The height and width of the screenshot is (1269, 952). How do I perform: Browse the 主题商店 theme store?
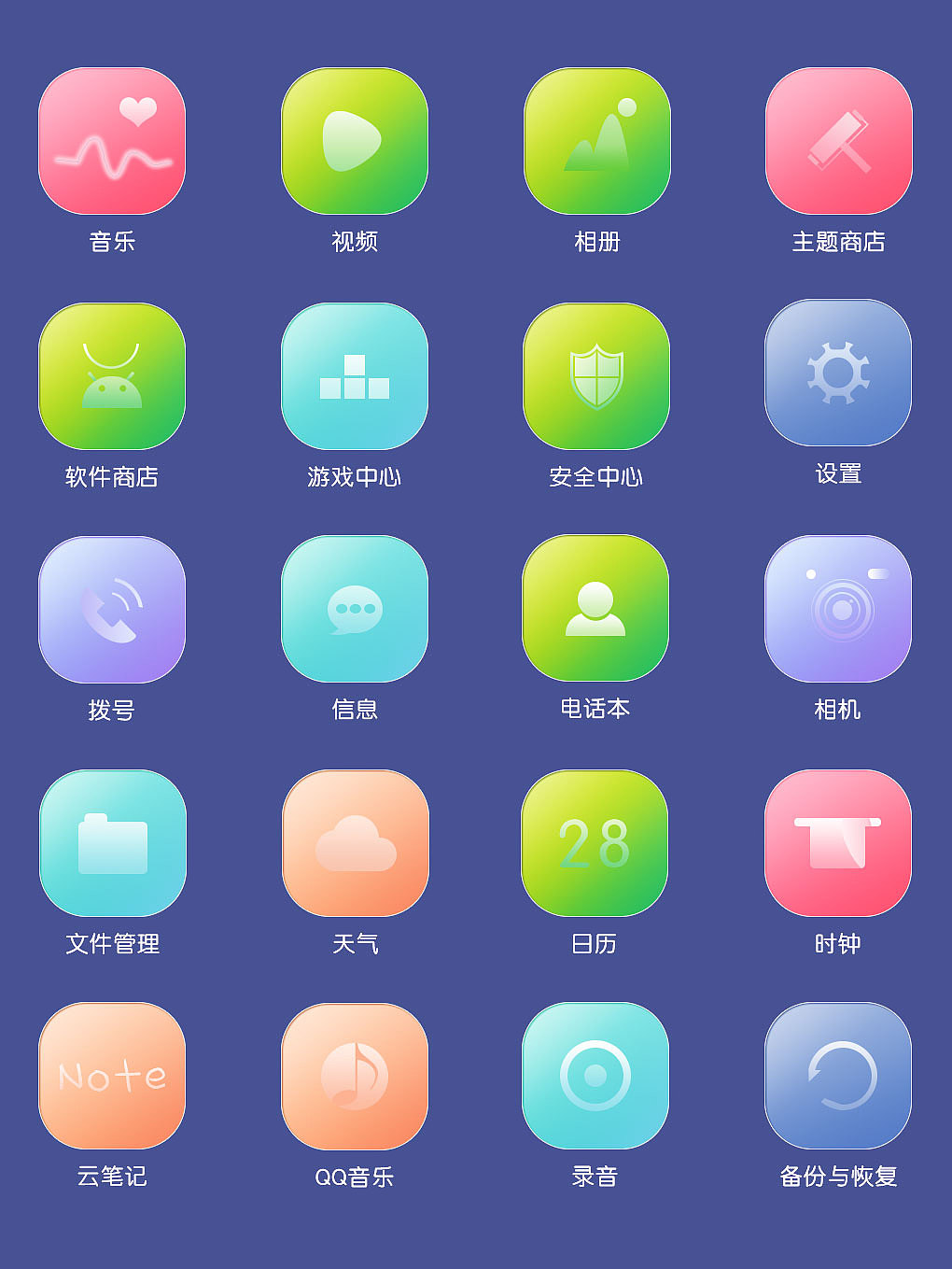pyautogui.click(x=838, y=140)
